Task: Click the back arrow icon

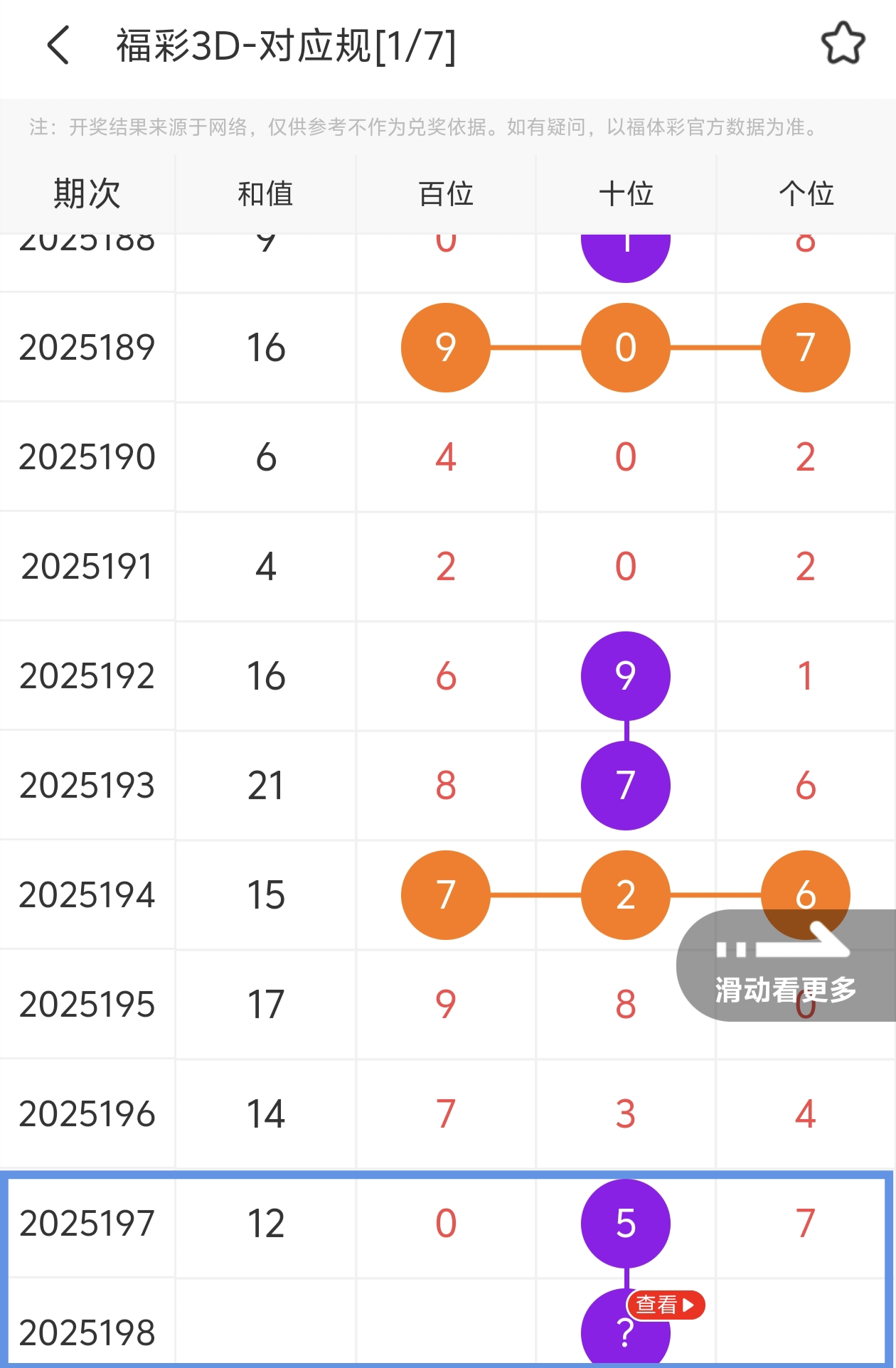Action: point(57,44)
